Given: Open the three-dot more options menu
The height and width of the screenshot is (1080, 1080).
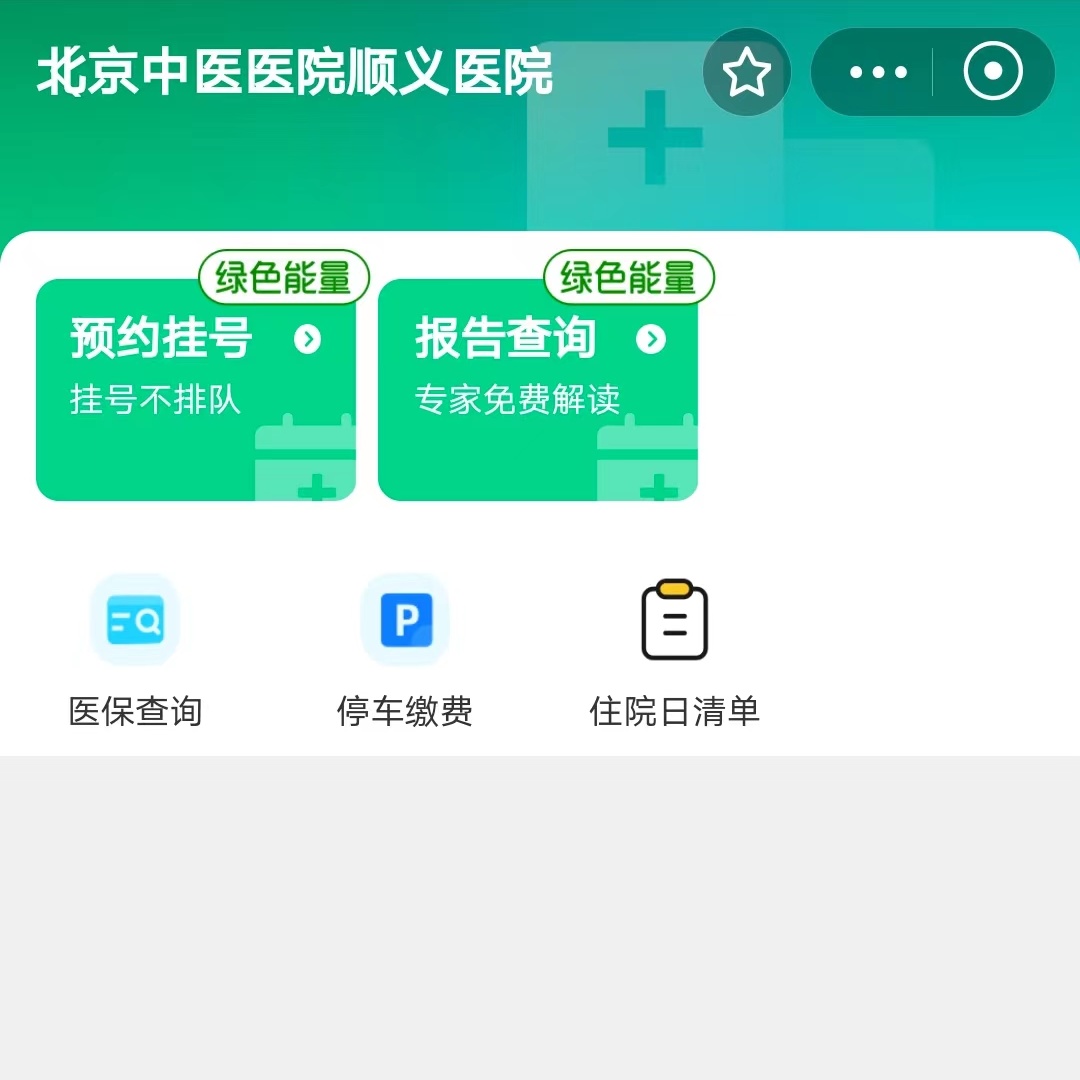Looking at the screenshot, I should tap(877, 73).
